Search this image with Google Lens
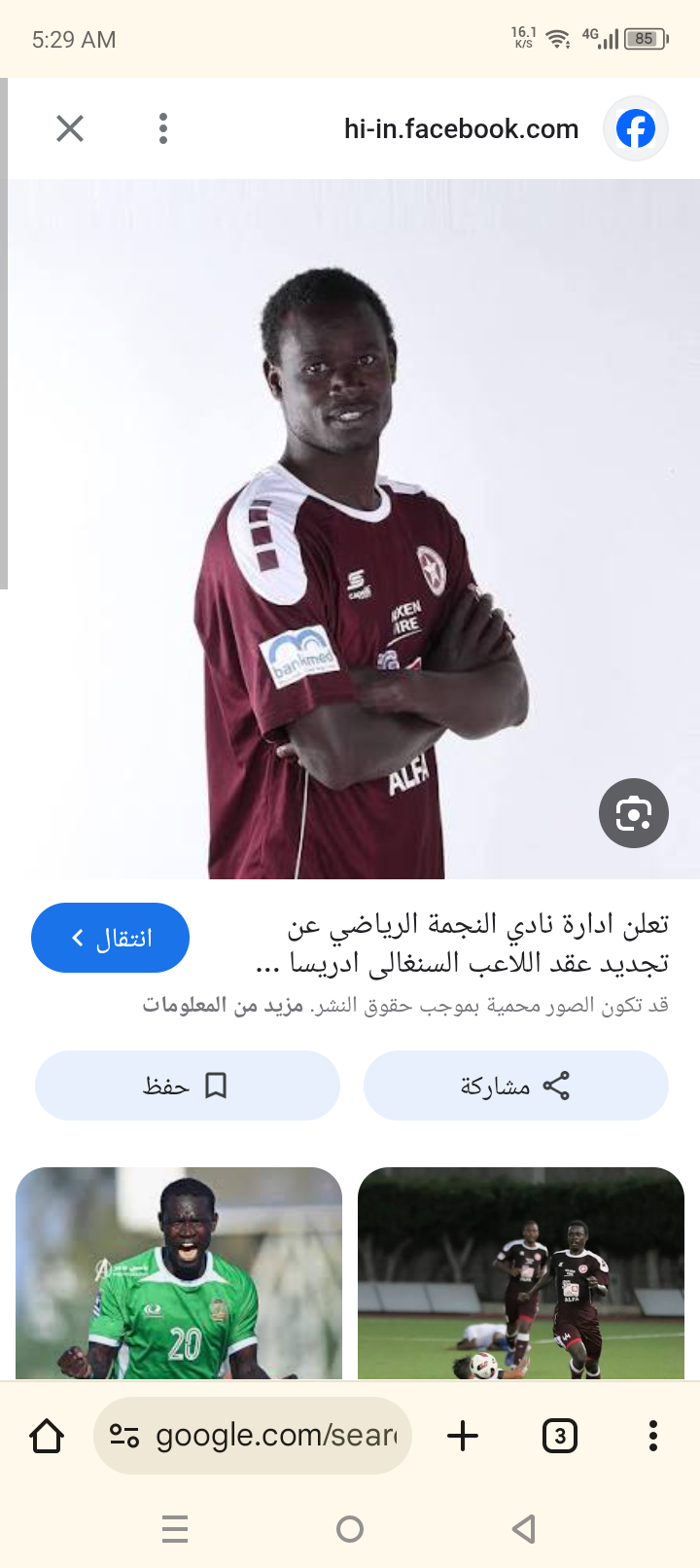Viewport: 700px width, 1568px height. [x=634, y=813]
